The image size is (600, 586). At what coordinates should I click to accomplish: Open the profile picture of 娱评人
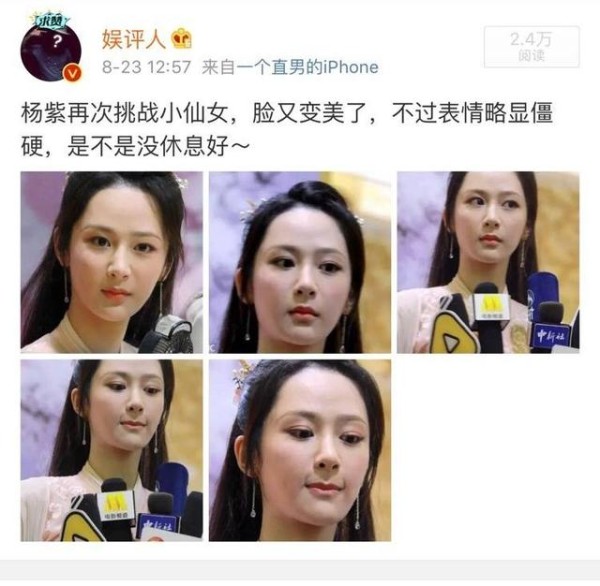pos(50,49)
